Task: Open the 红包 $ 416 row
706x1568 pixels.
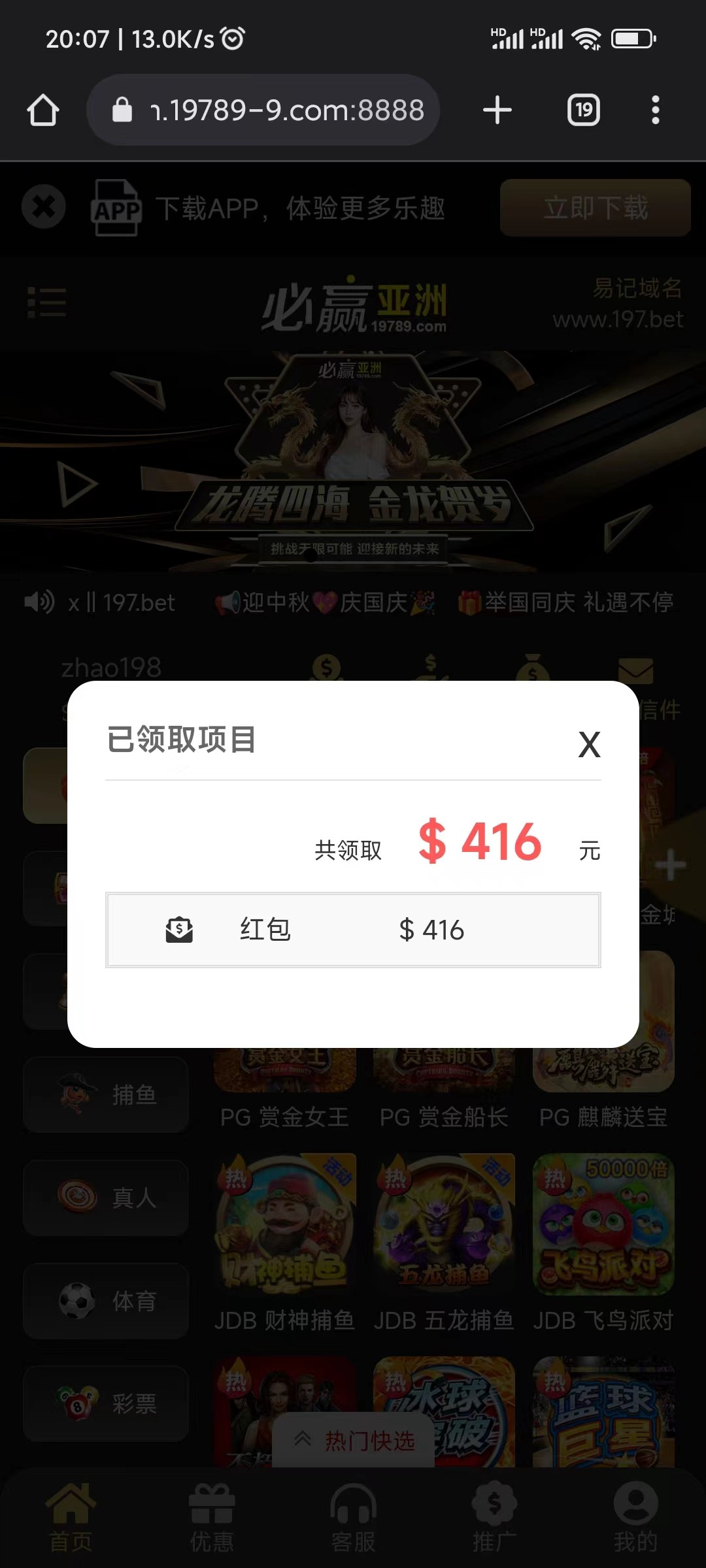Action: coord(353,930)
